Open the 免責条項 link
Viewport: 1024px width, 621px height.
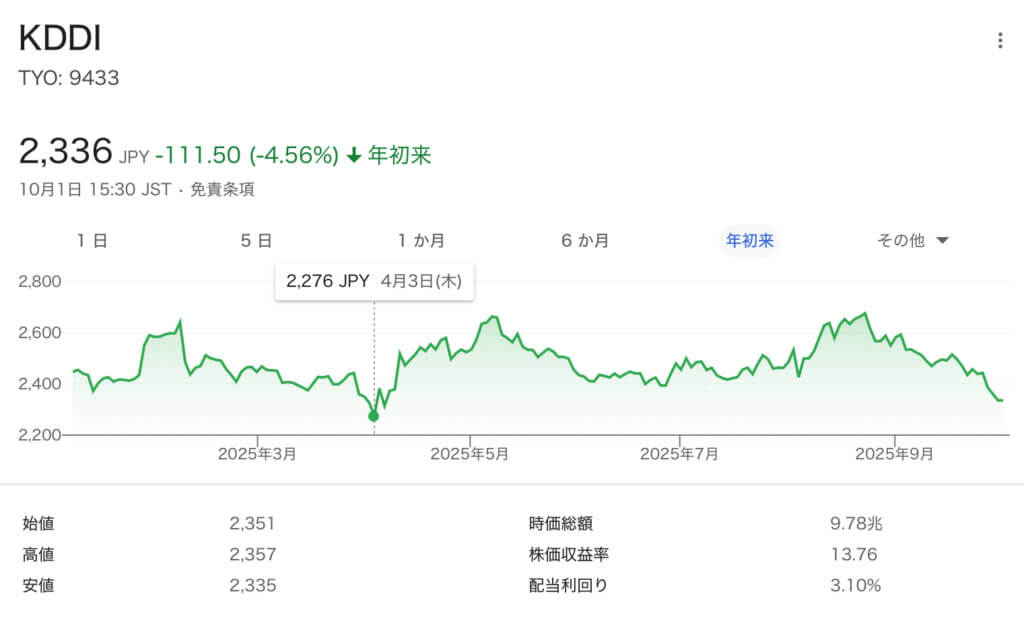222,189
